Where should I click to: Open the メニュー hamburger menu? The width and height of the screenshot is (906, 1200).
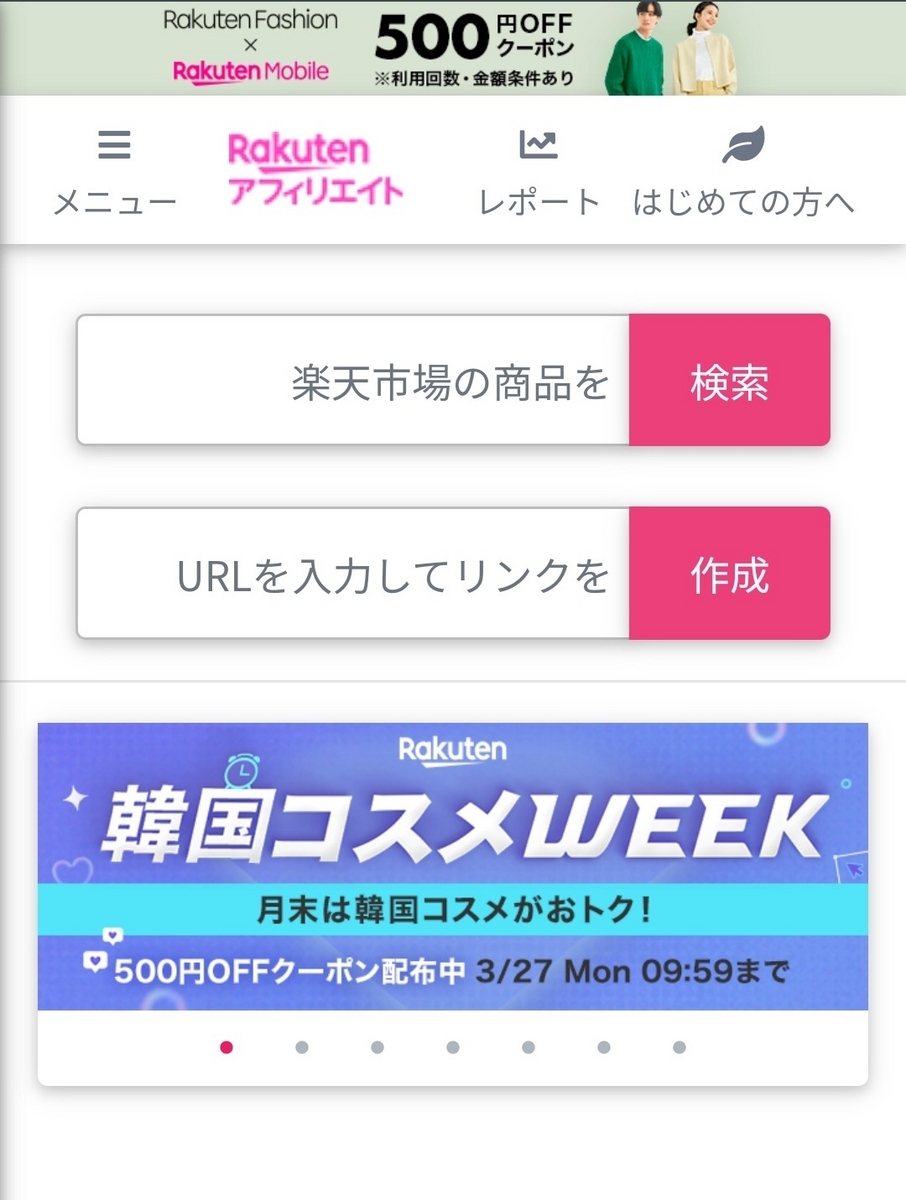[114, 172]
